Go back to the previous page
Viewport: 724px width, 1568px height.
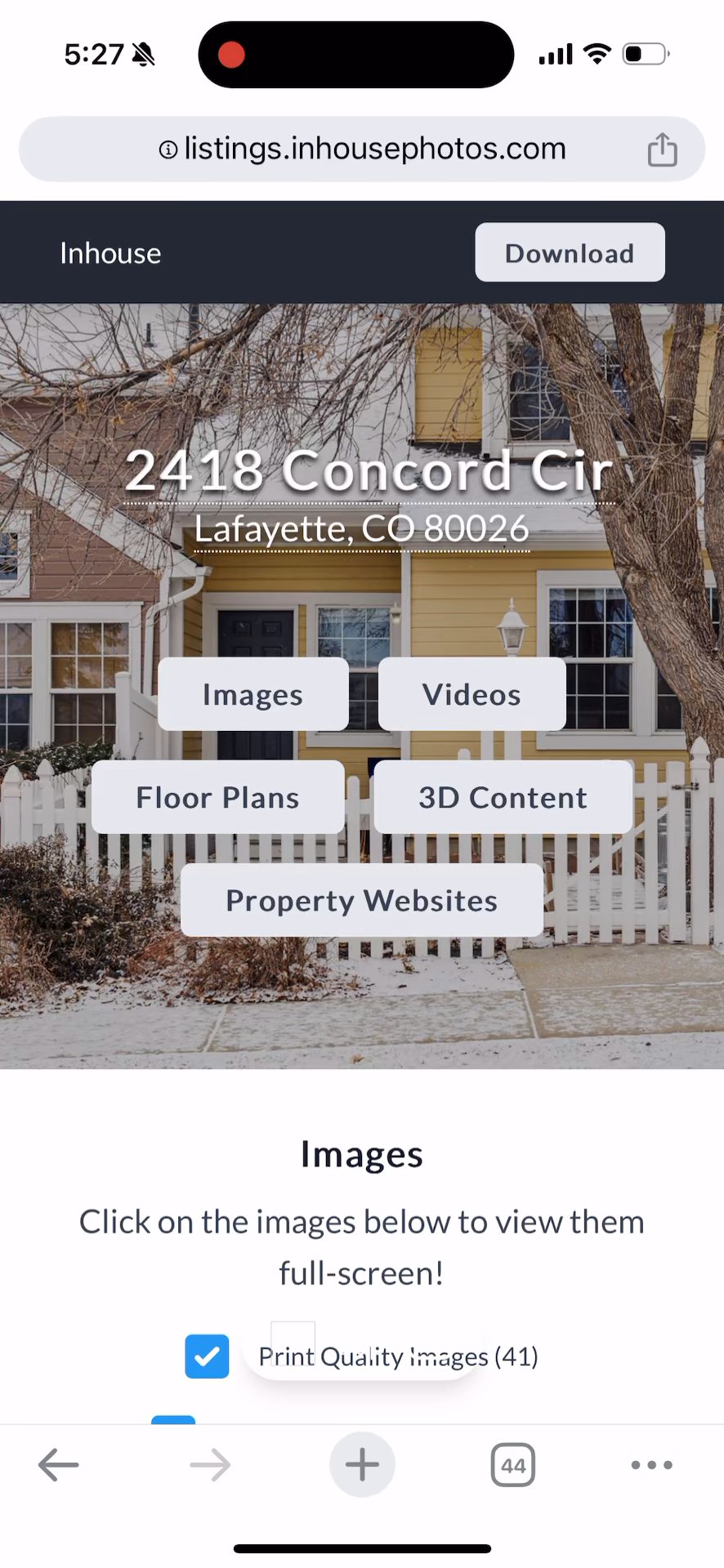pos(58,1465)
